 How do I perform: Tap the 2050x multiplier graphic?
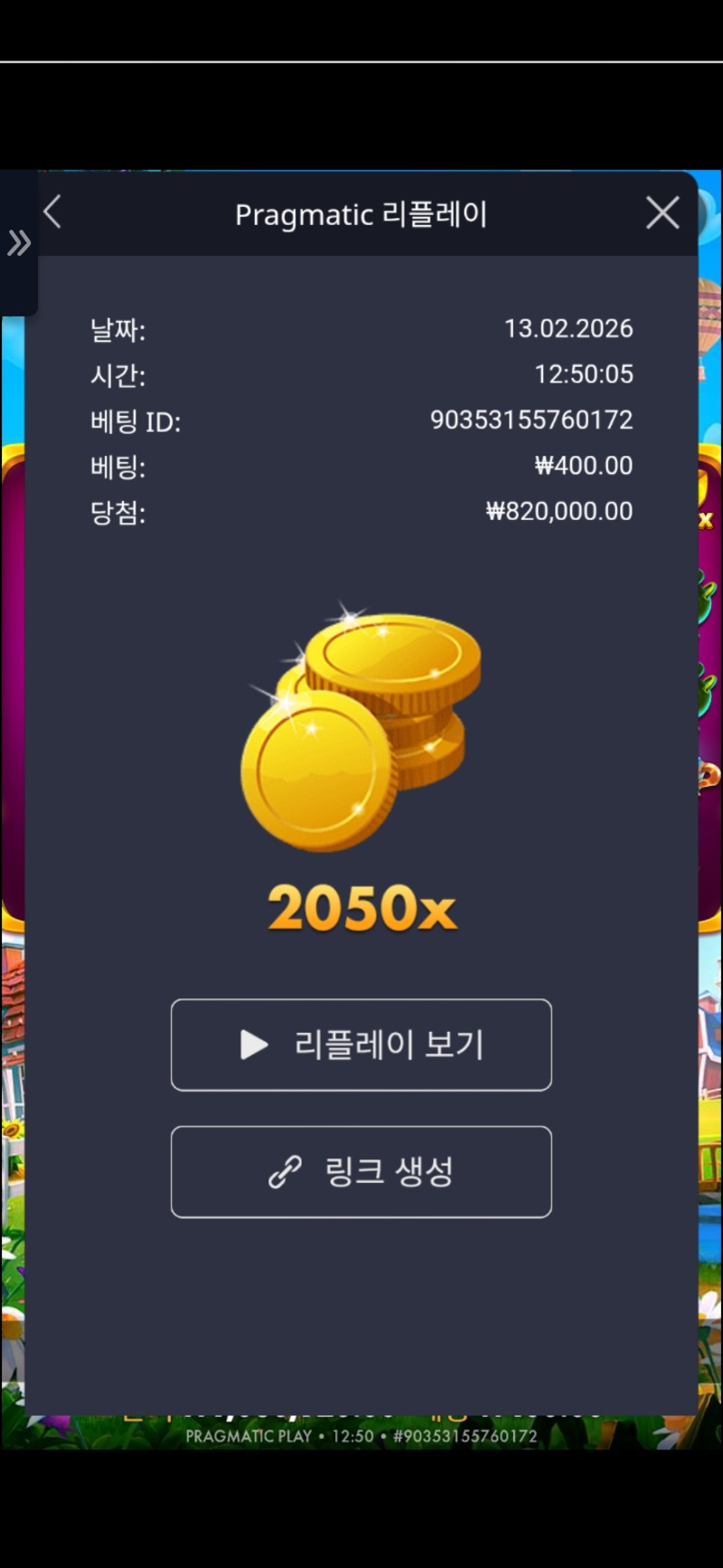[361, 909]
